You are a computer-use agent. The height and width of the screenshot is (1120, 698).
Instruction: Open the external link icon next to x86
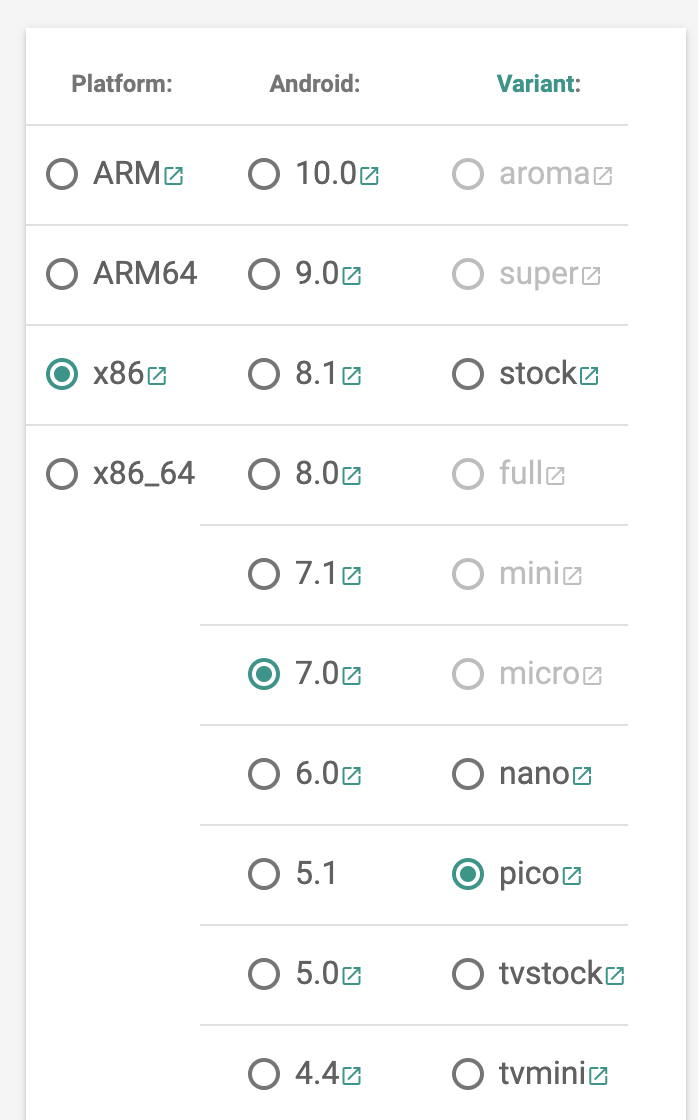tap(156, 376)
